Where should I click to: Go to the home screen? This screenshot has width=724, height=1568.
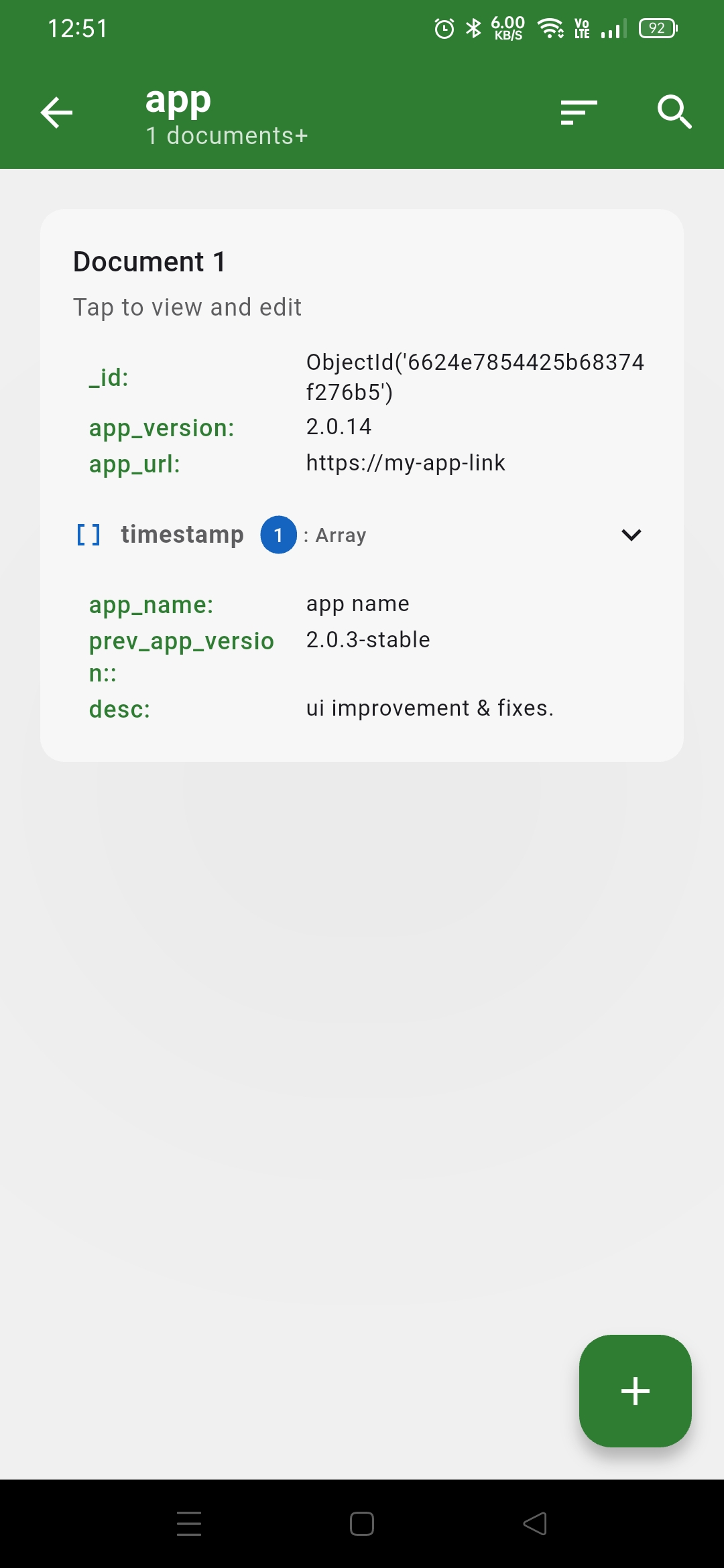362,1524
